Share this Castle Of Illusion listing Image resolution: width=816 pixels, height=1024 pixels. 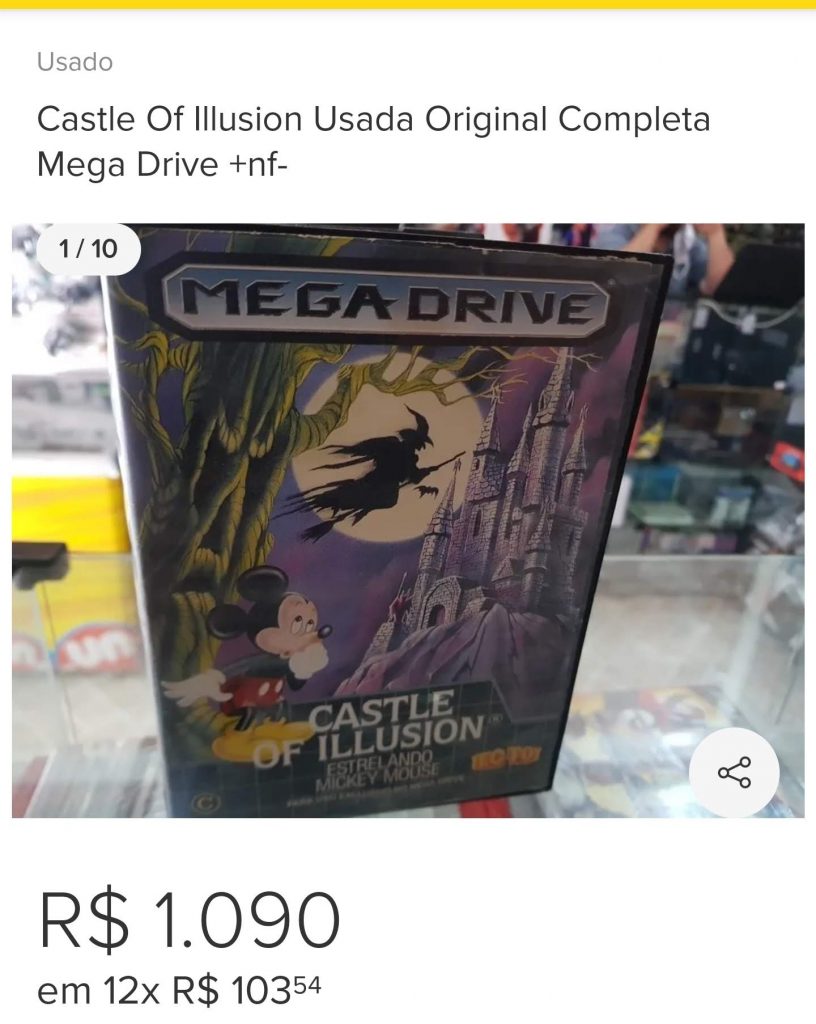pyautogui.click(x=734, y=772)
